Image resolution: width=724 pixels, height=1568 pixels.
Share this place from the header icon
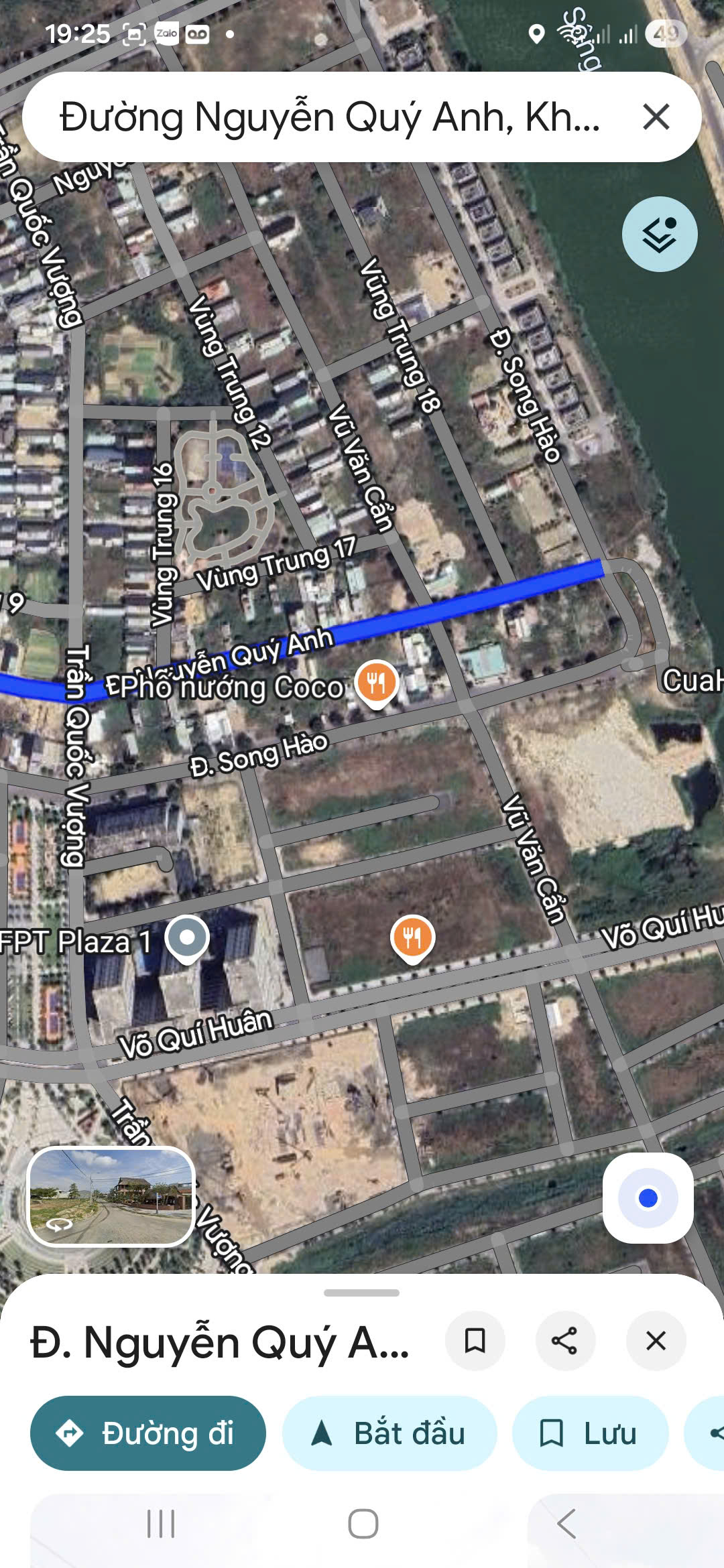click(x=564, y=1341)
